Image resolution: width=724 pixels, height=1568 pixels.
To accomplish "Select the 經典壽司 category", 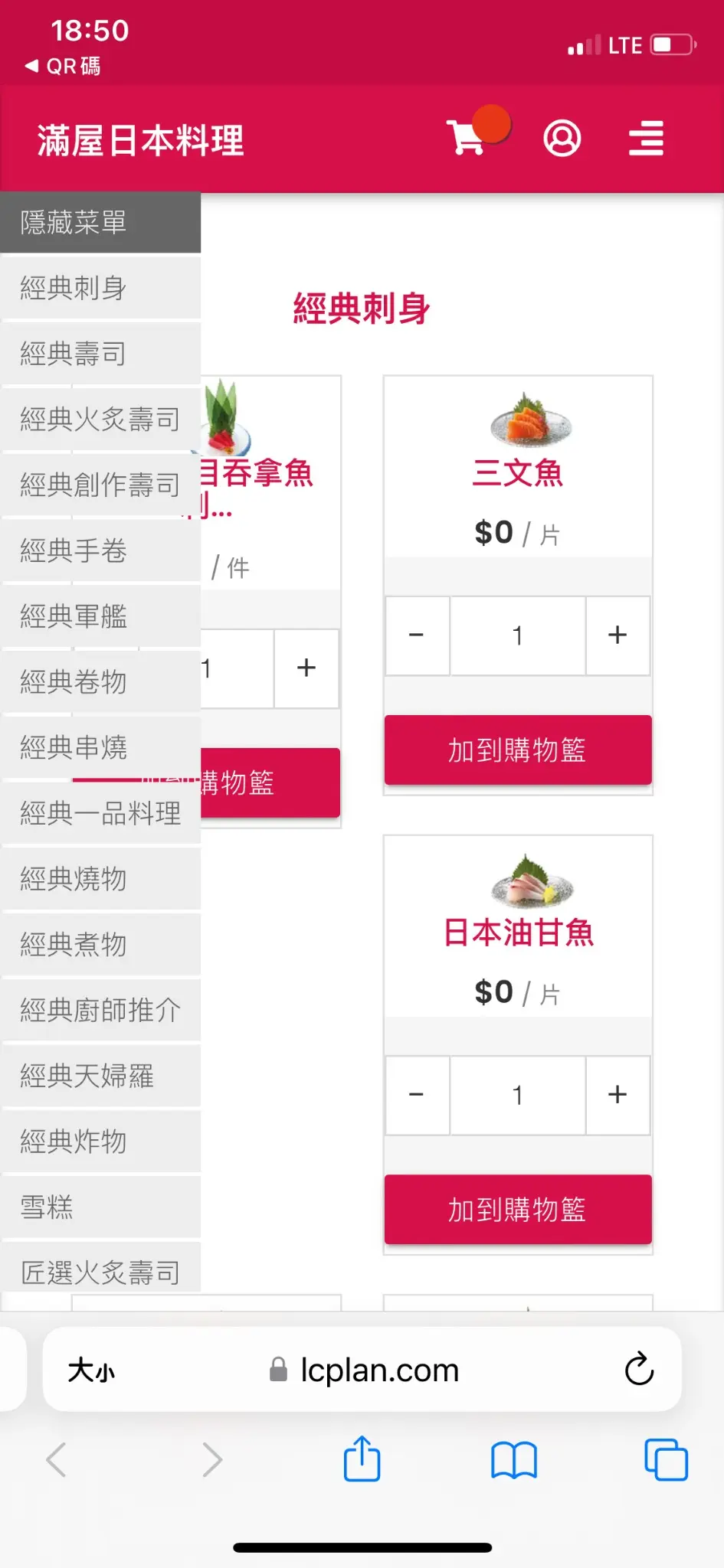I will coord(100,354).
